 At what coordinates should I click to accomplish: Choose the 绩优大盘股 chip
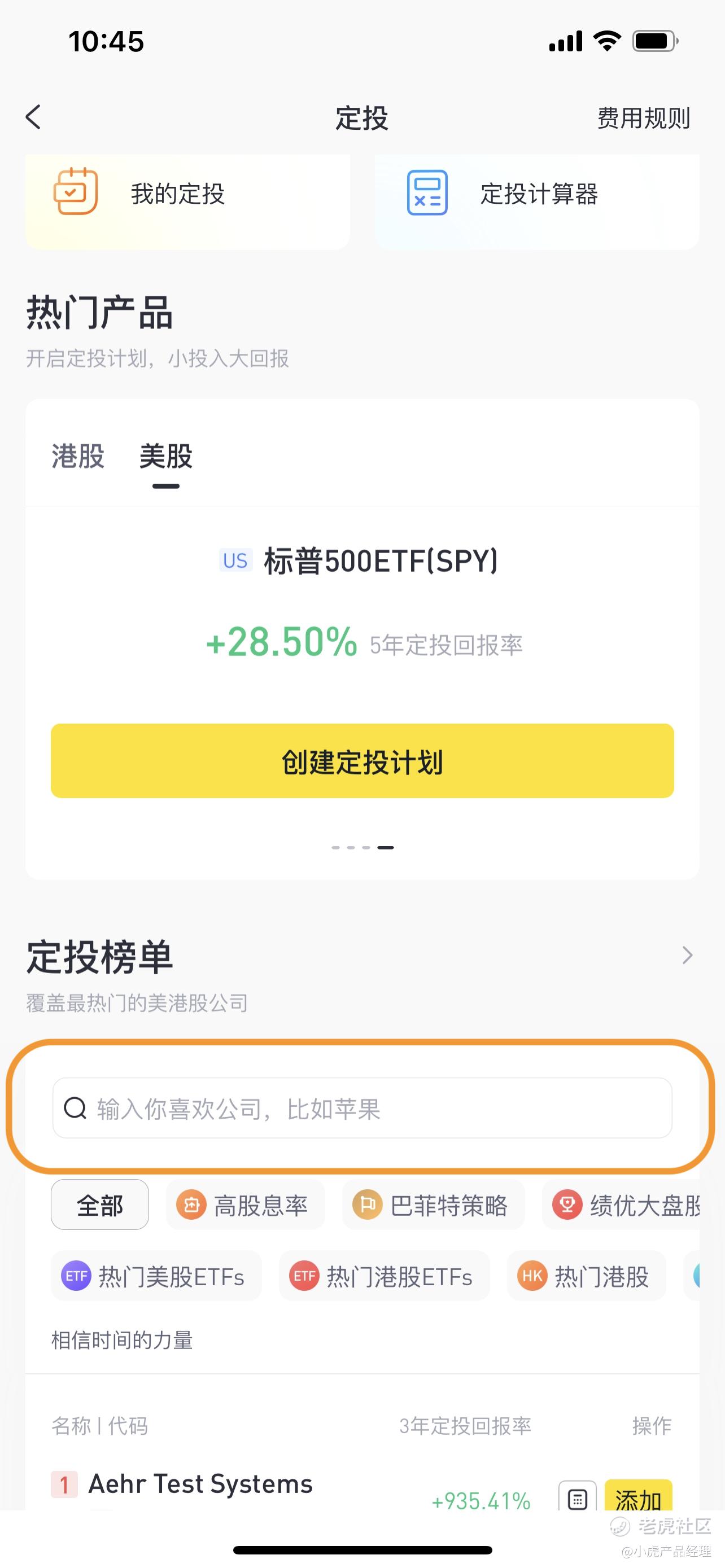point(621,1205)
